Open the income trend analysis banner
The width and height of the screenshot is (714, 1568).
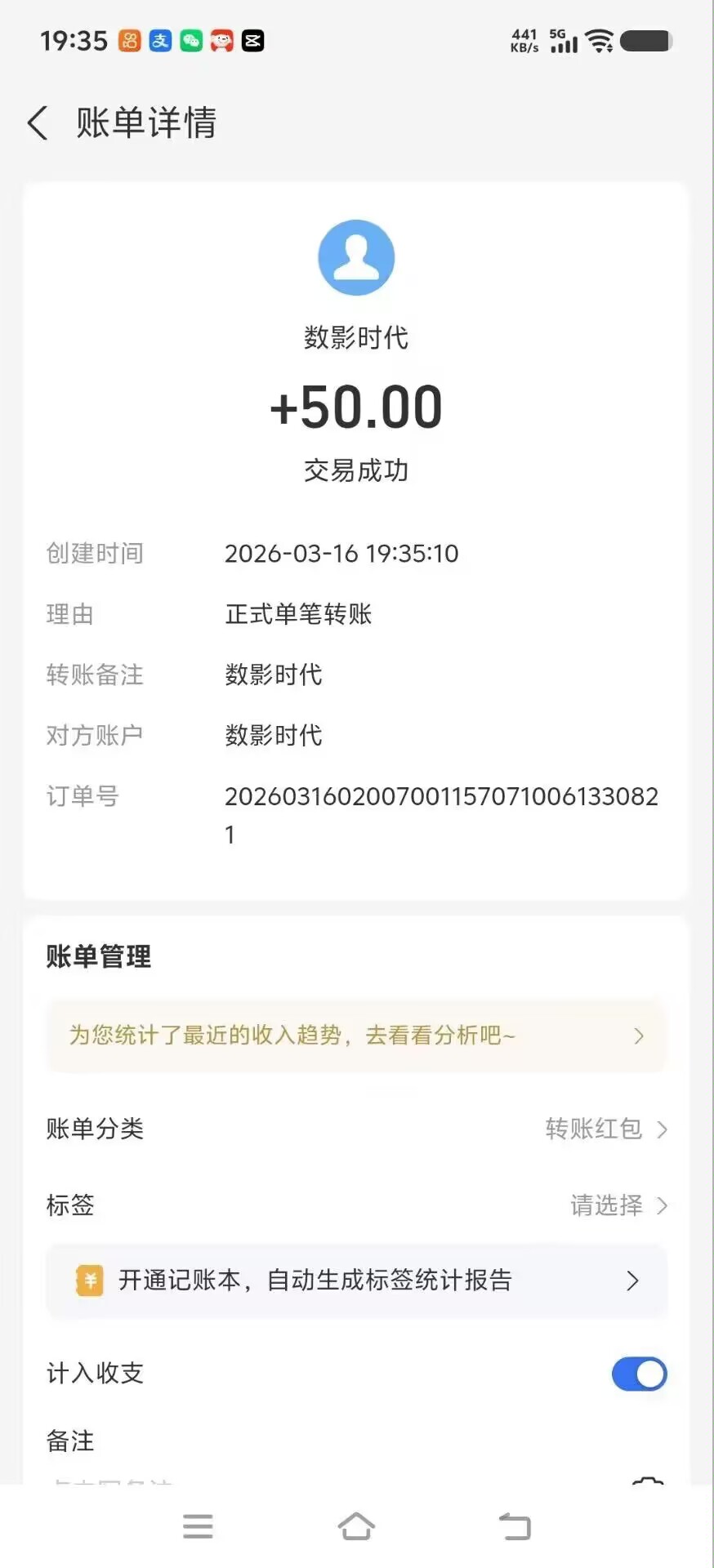(x=356, y=1036)
